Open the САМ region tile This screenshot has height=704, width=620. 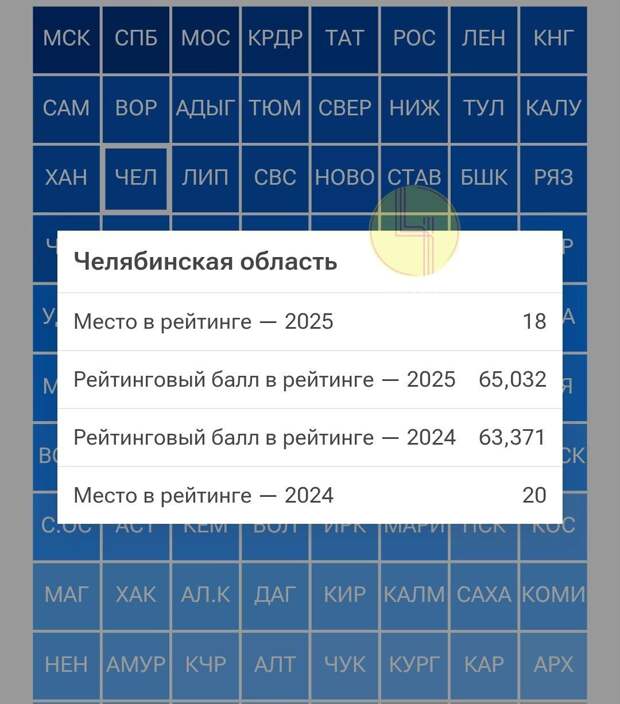coord(67,108)
